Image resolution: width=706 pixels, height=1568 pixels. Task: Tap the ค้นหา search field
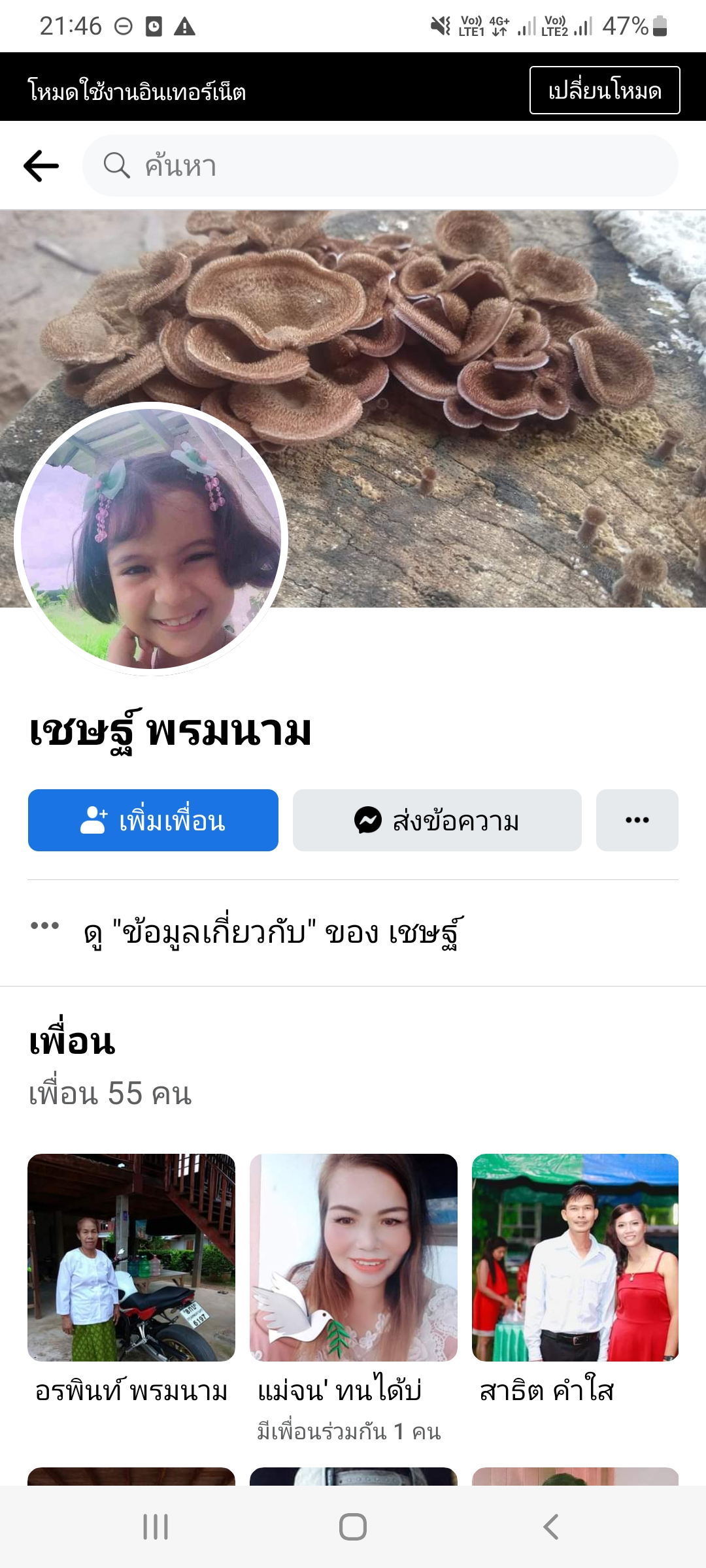coord(379,166)
